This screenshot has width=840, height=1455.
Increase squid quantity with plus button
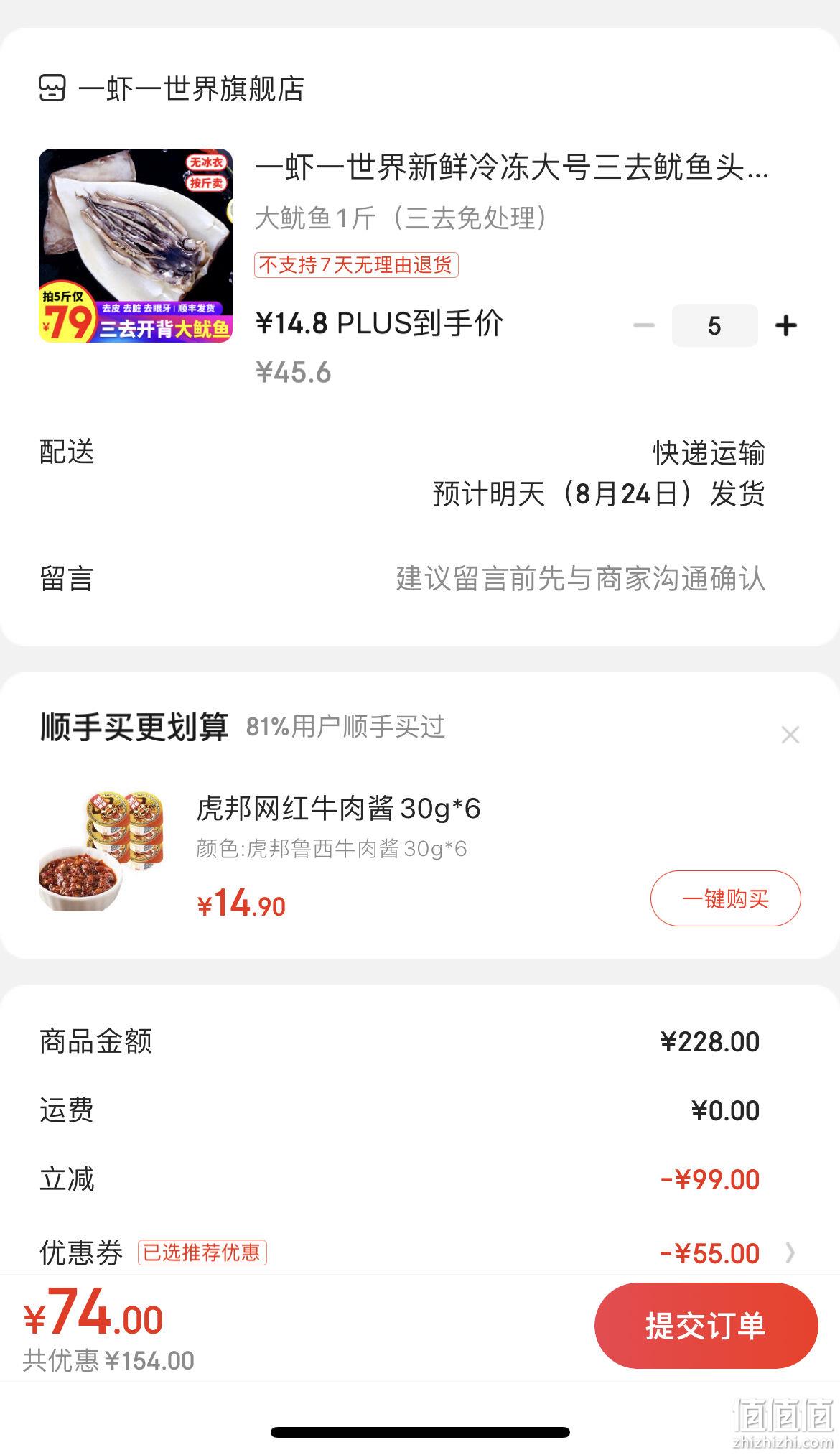pyautogui.click(x=786, y=325)
